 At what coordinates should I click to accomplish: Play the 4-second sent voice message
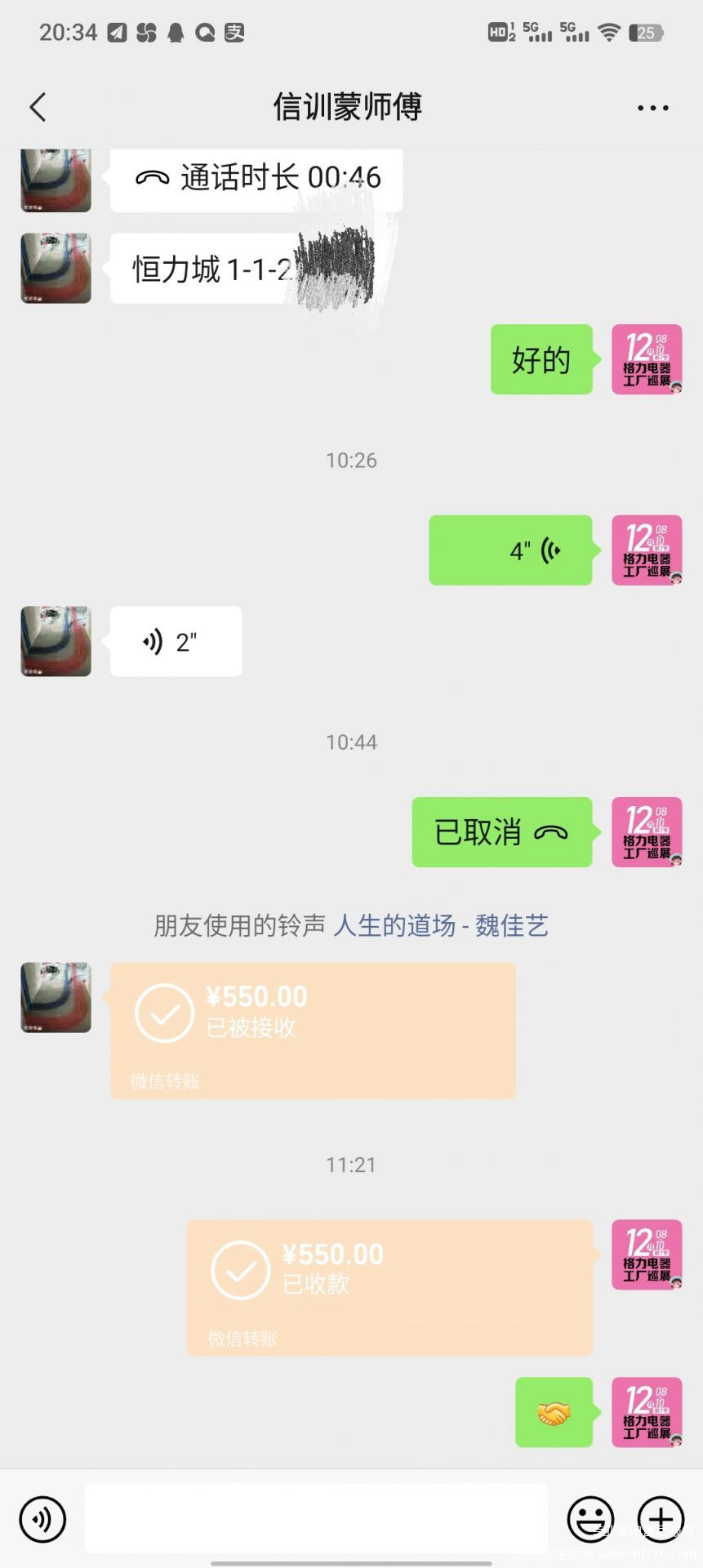[510, 550]
